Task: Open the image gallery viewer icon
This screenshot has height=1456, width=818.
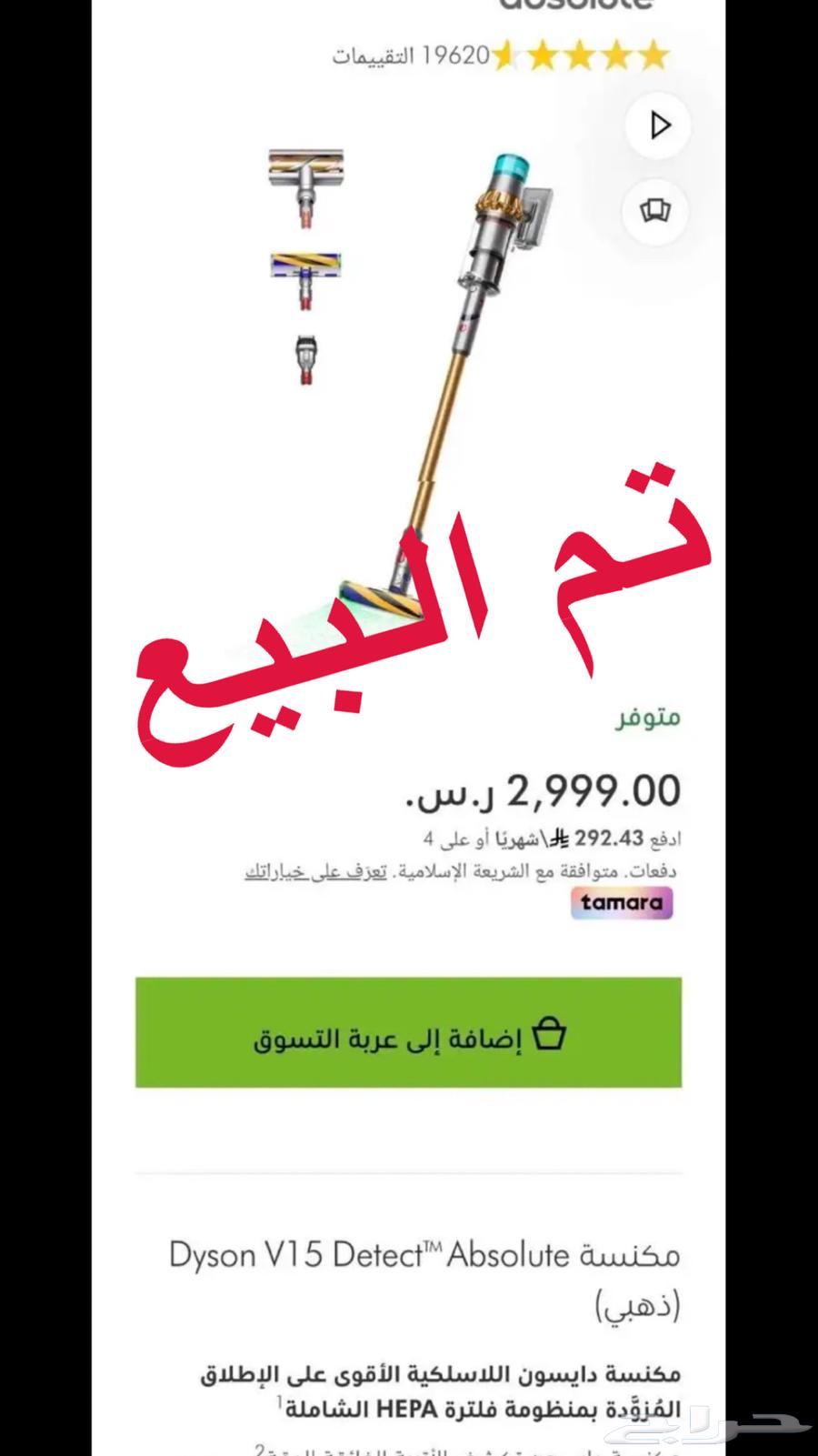Action: (657, 212)
